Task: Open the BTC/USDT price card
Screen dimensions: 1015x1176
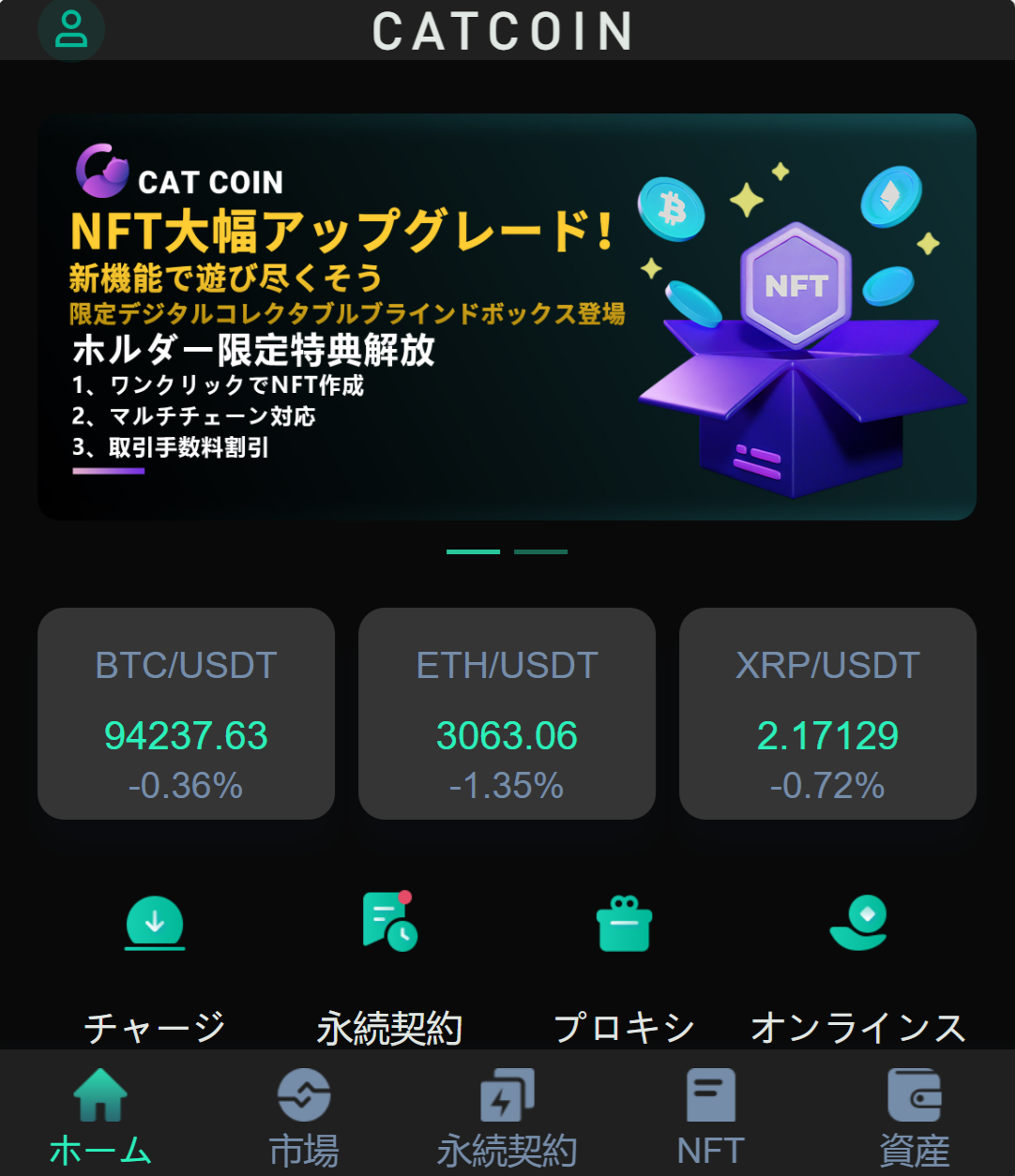Action: coord(186,714)
